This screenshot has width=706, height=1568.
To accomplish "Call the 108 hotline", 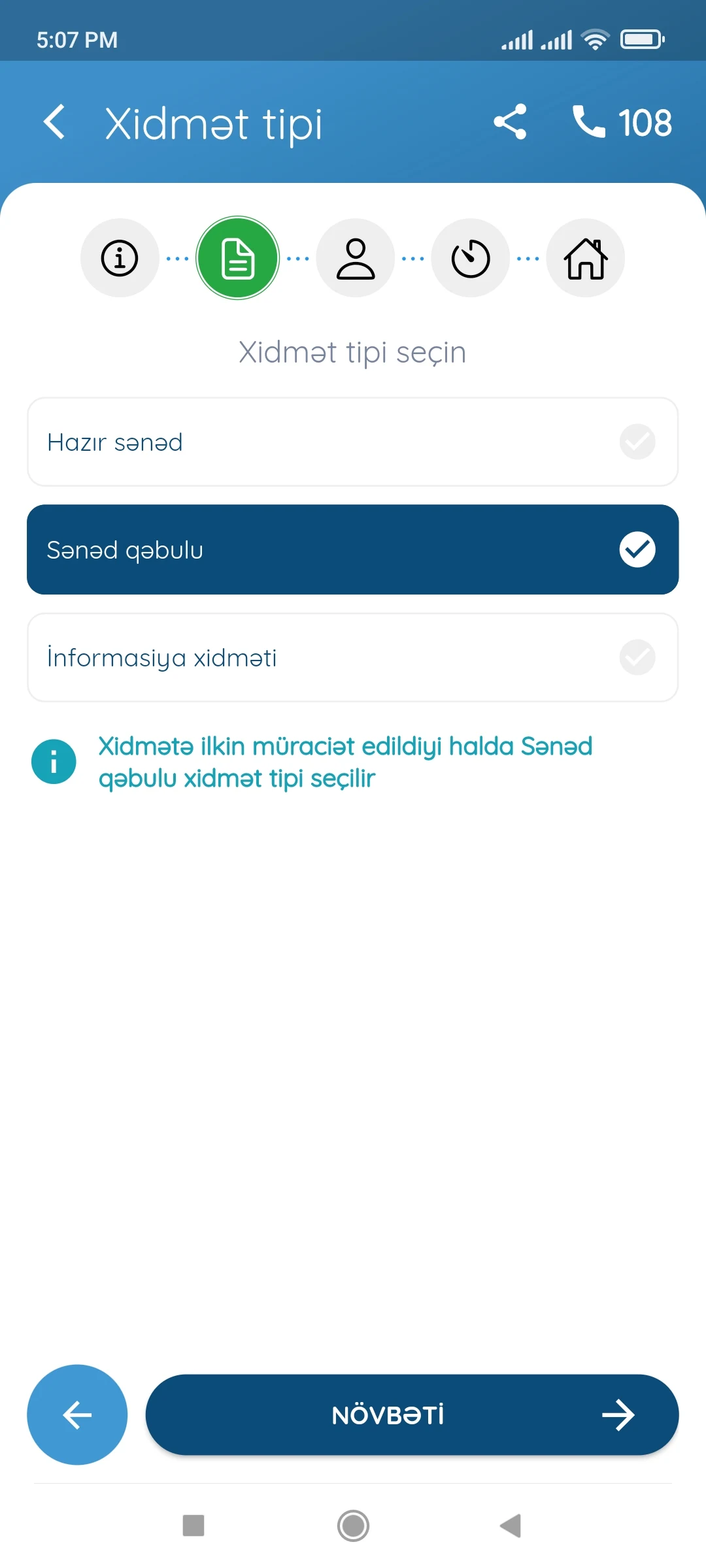I will coord(622,122).
